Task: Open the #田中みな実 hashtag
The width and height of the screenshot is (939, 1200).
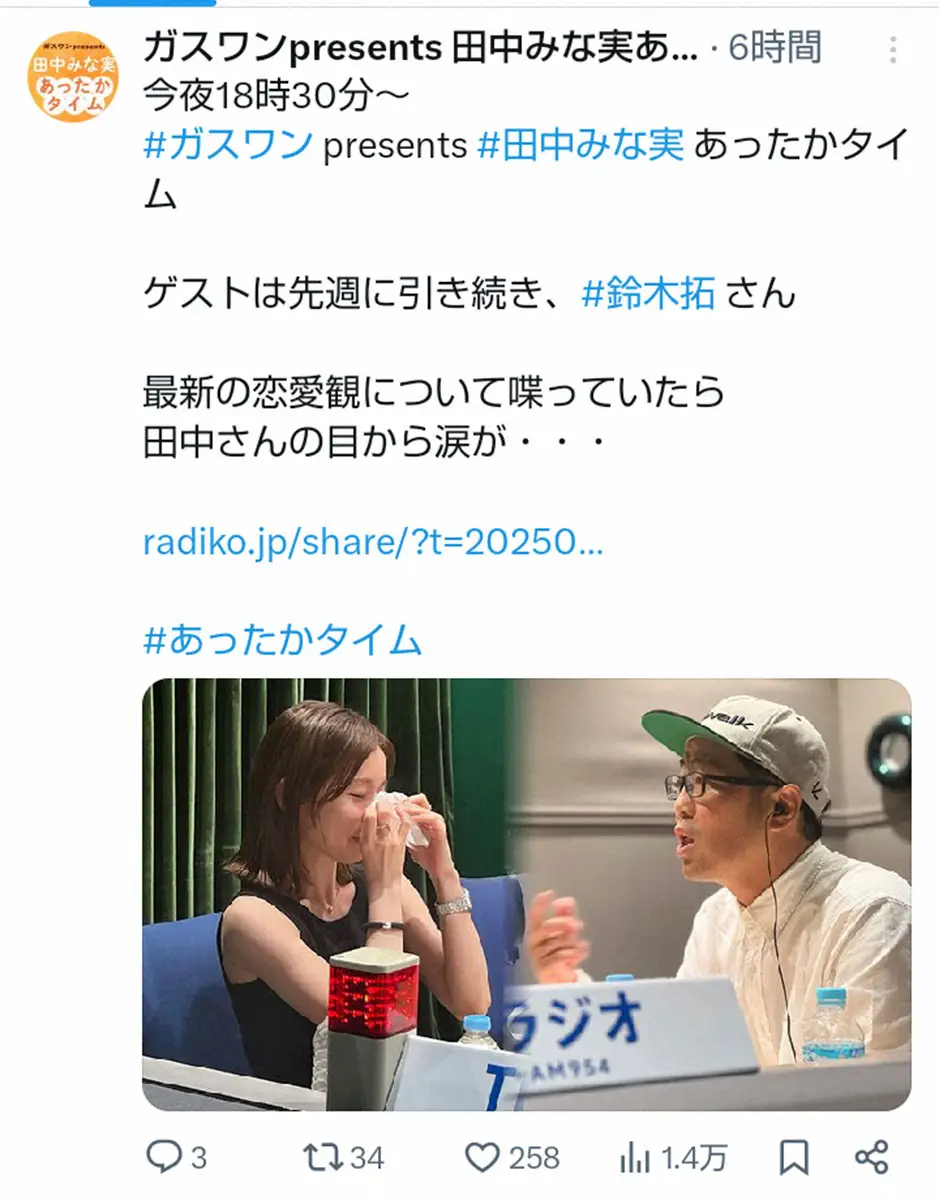Action: [581, 146]
